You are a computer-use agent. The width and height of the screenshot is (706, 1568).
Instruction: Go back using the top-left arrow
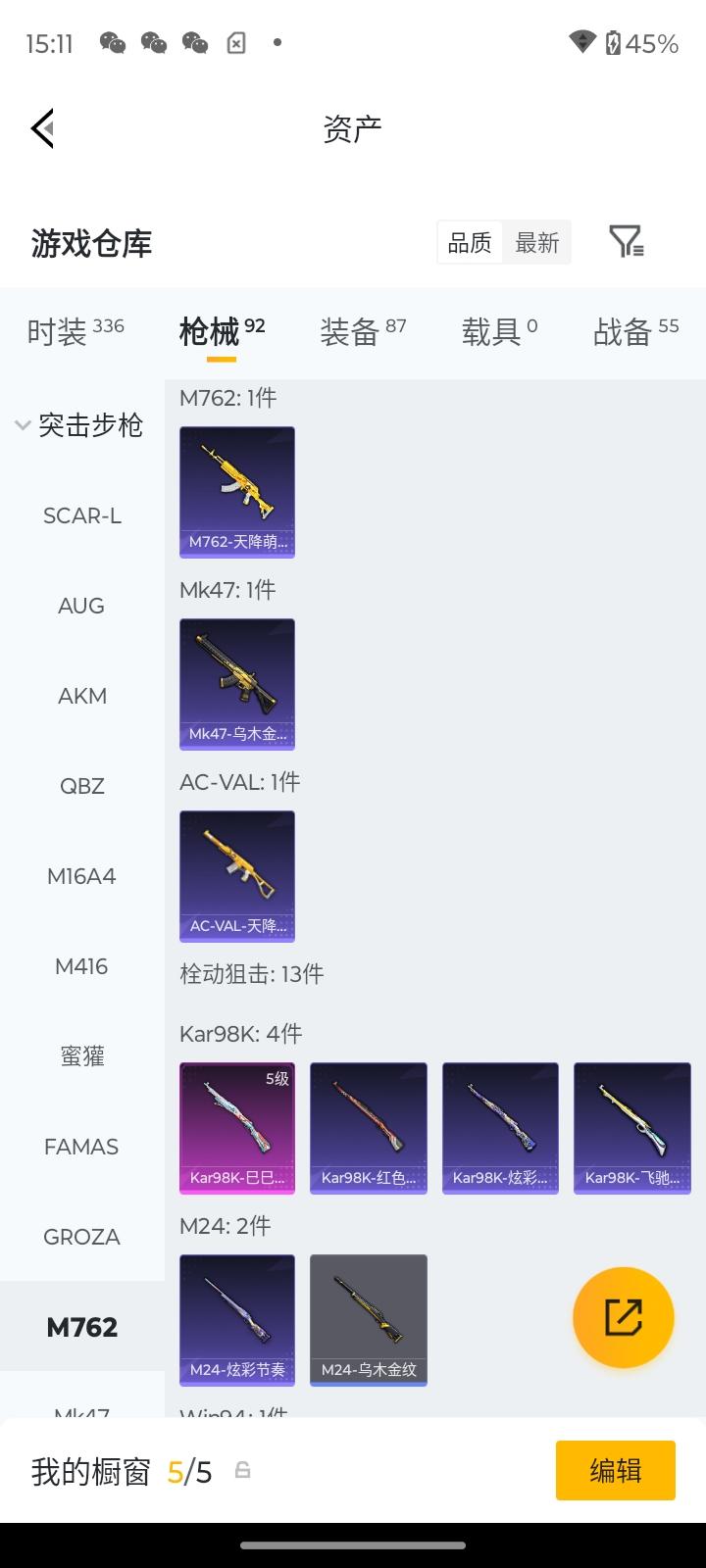42,128
